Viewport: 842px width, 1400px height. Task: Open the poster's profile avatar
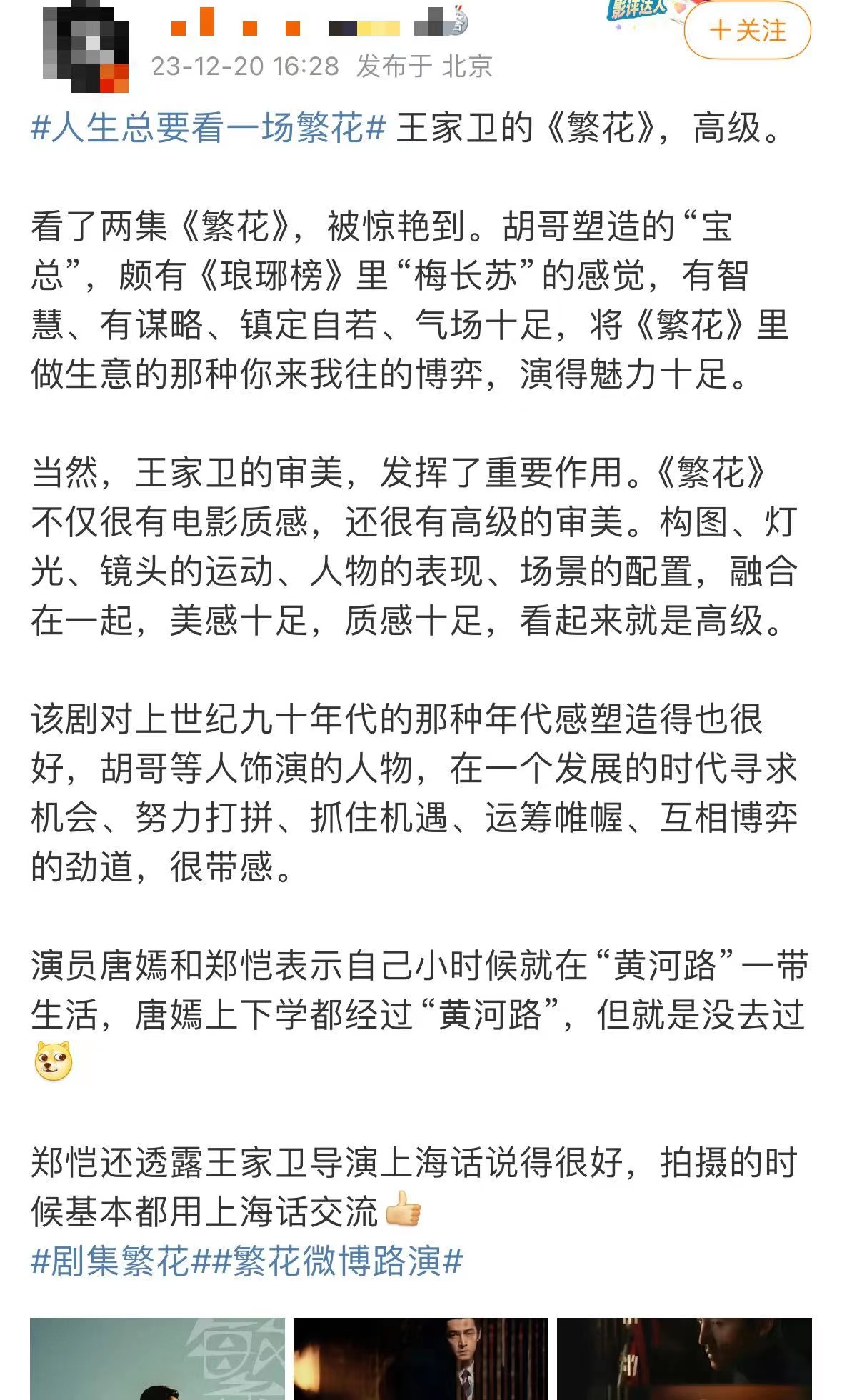pos(86,49)
